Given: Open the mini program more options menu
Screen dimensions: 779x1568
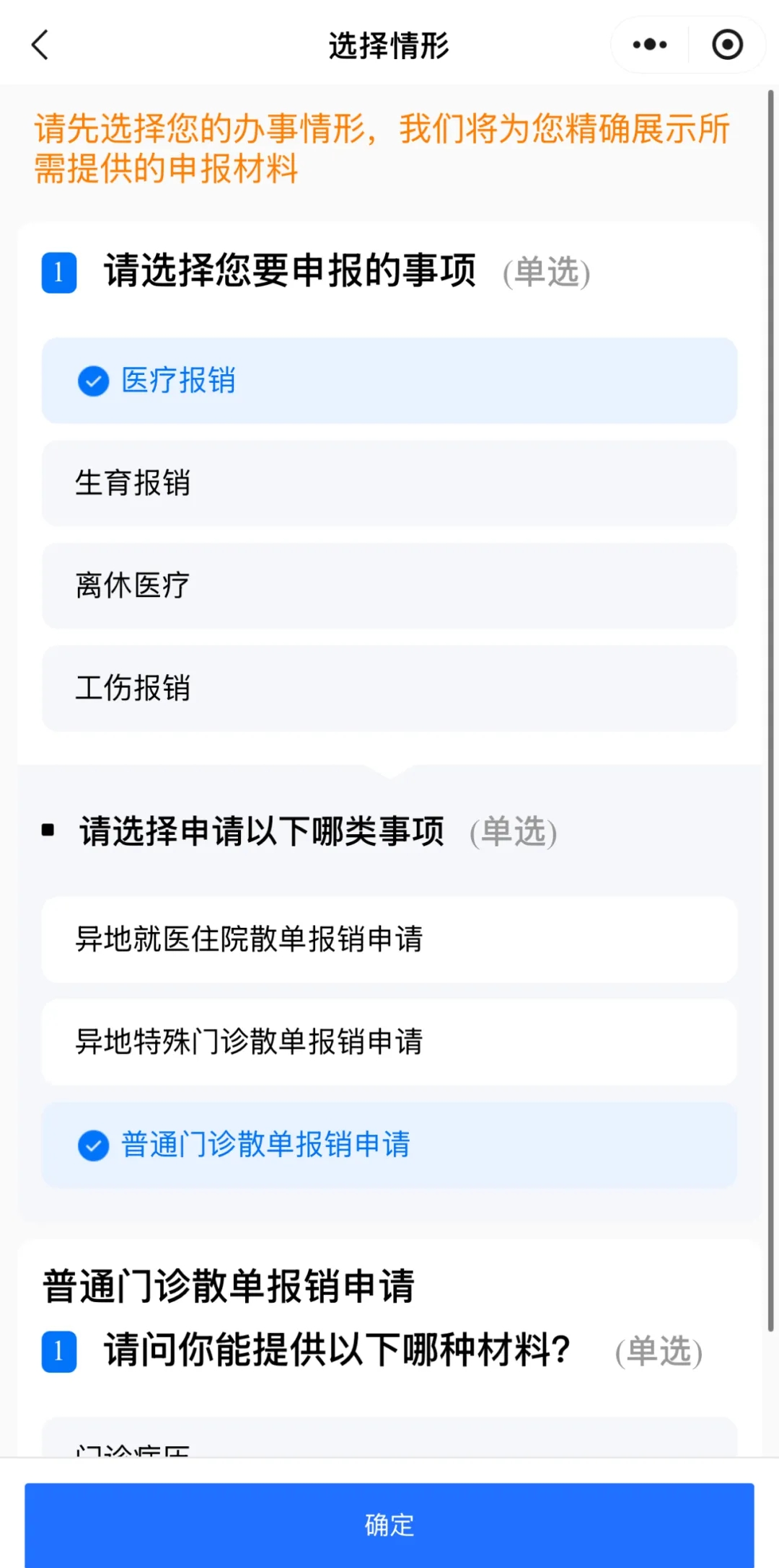Looking at the screenshot, I should [649, 45].
